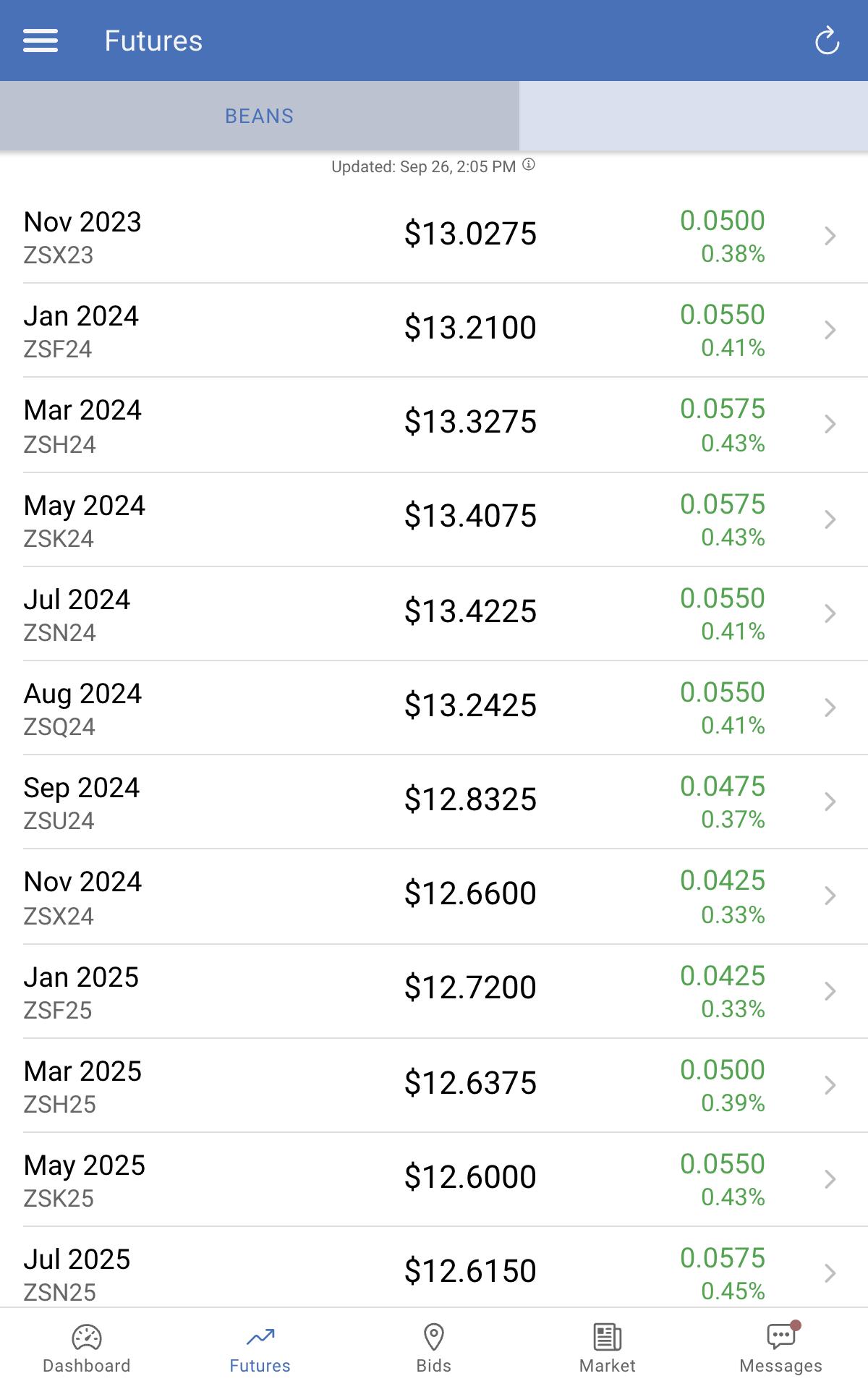Open the Jan 2024 ZSF24 contract

[x=434, y=330]
